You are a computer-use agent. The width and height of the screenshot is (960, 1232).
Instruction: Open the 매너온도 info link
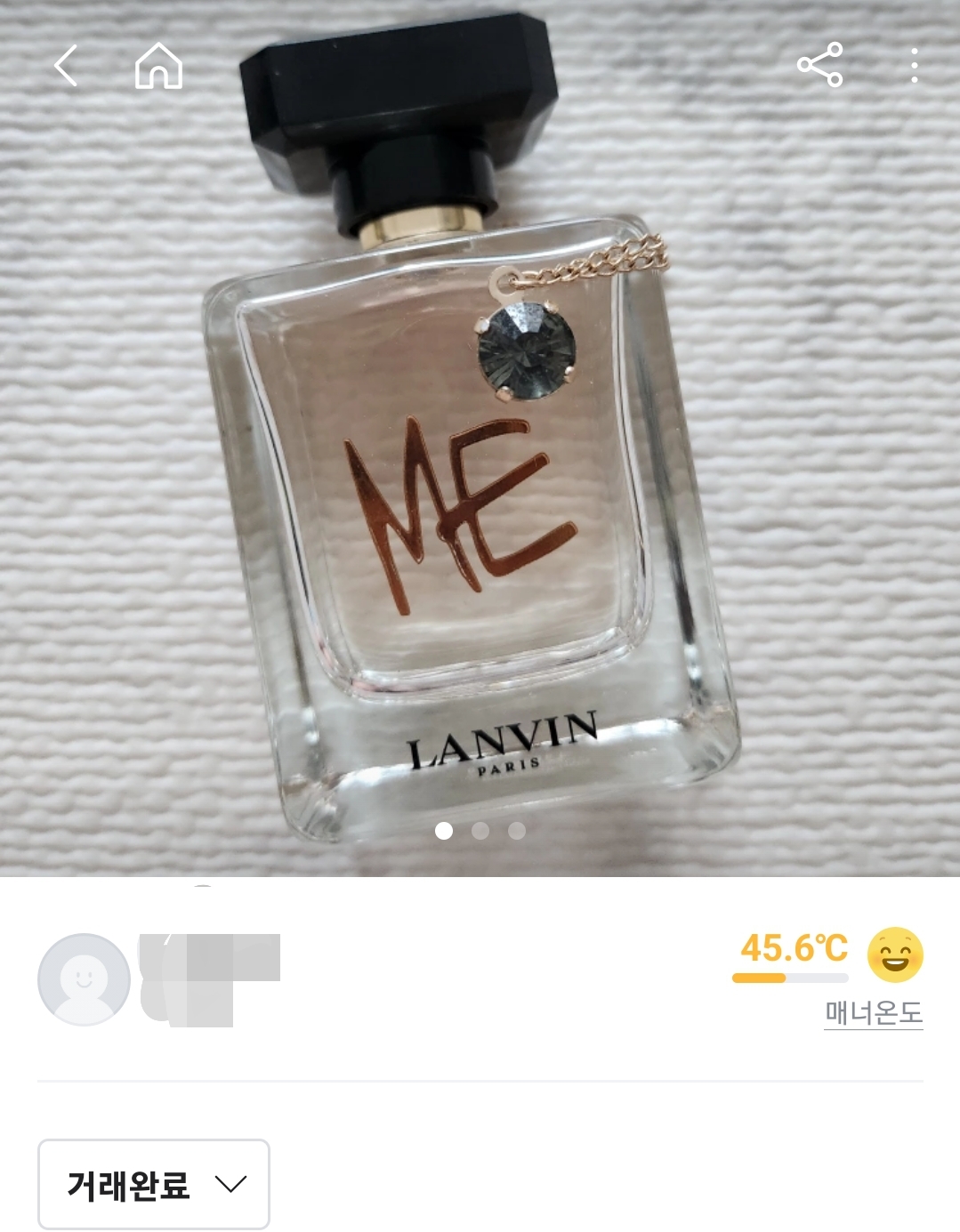pos(873,1012)
